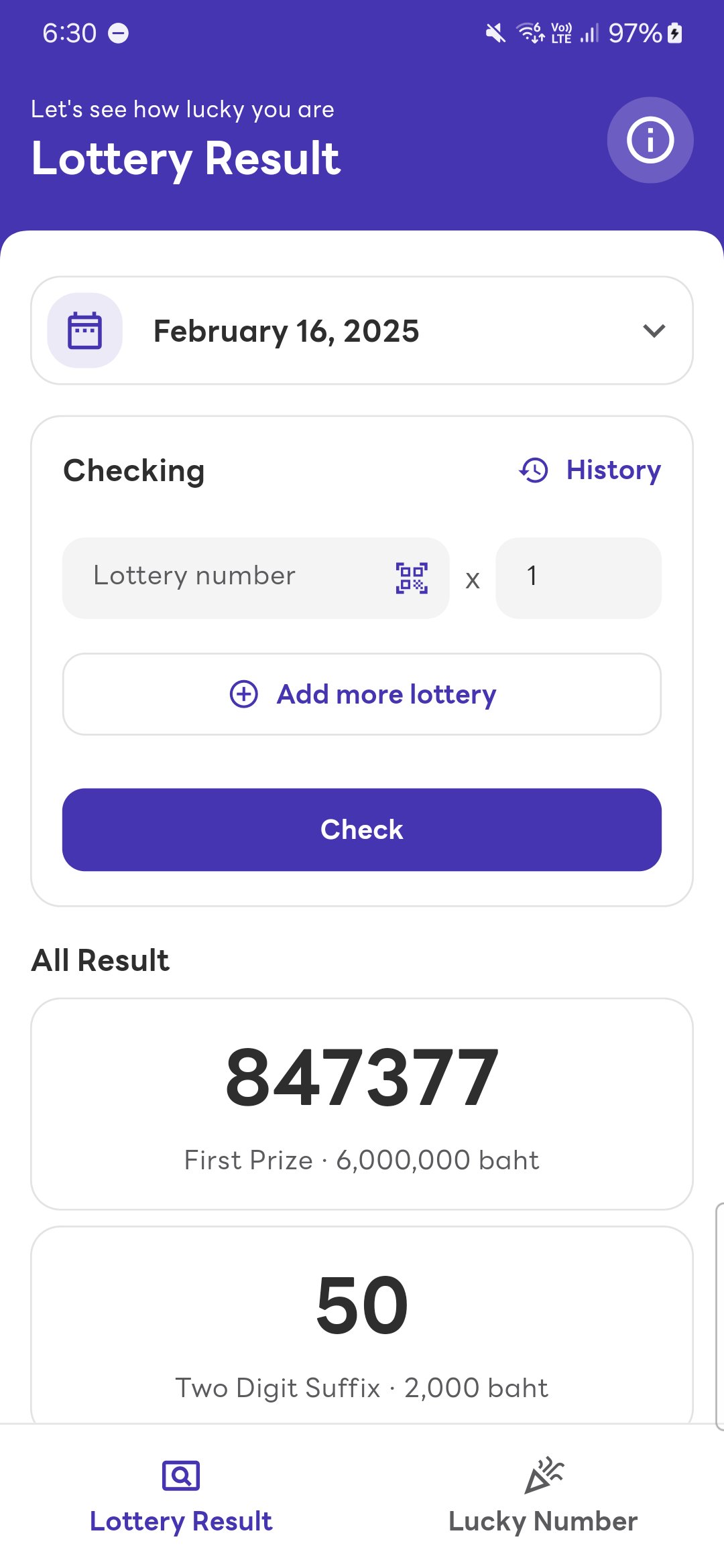Select the Lottery Result tab

click(x=181, y=1496)
